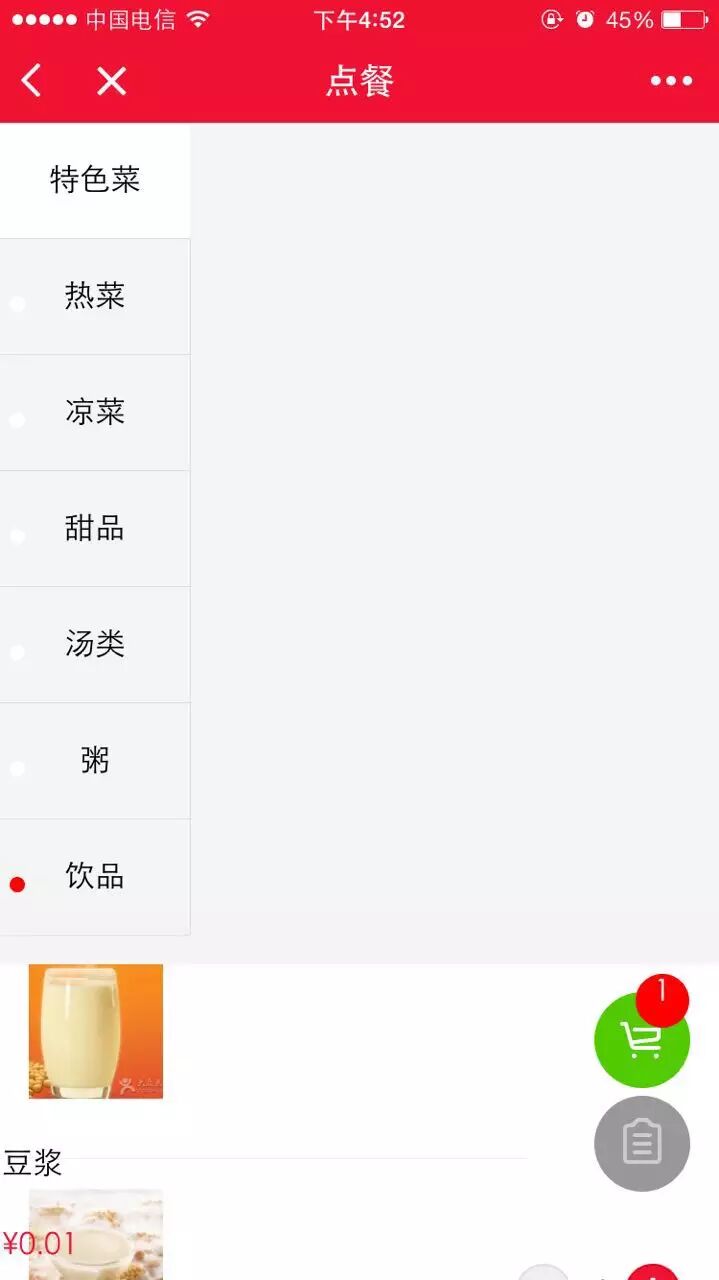Open the drink photo above 豆浆
The image size is (719, 1280).
(96, 1031)
